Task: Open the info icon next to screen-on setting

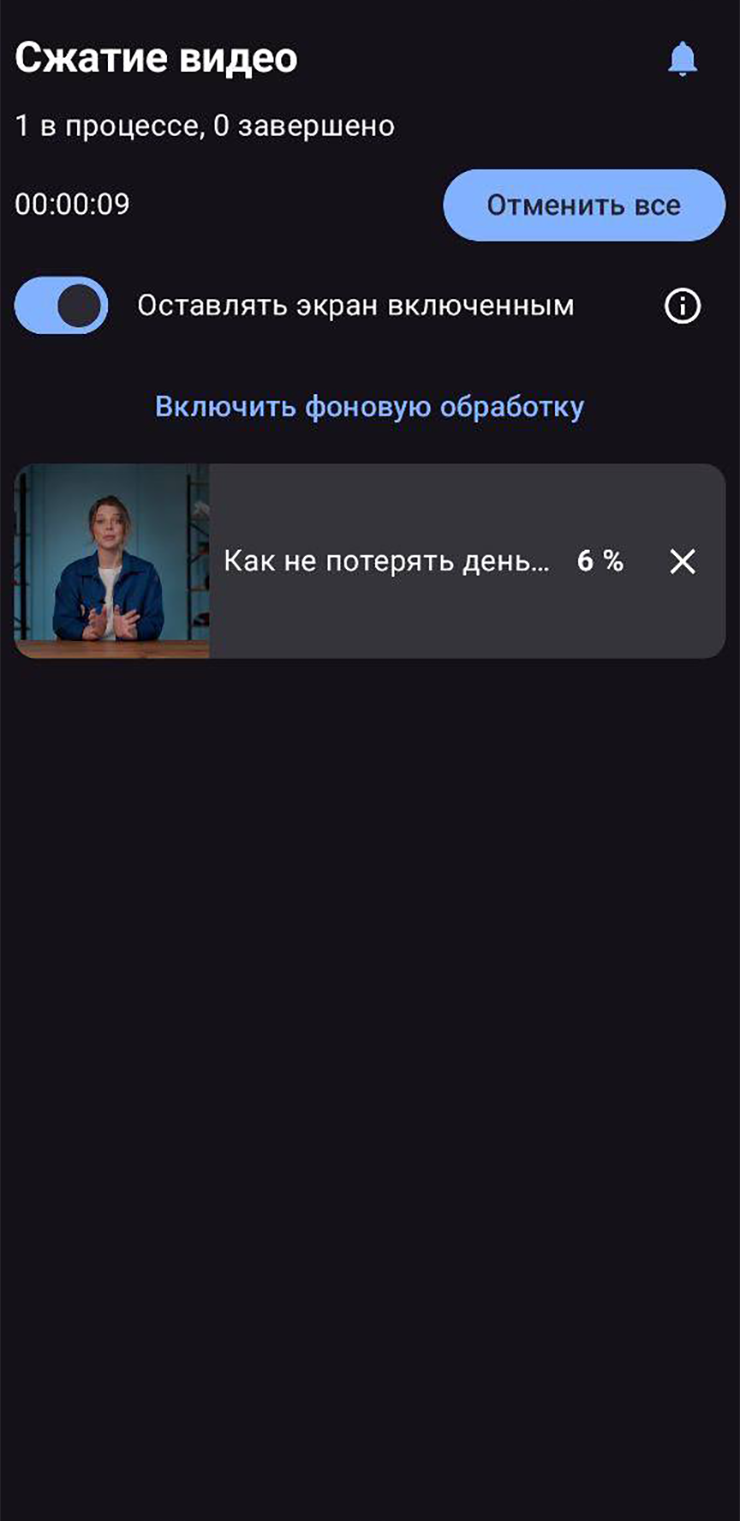Action: point(683,306)
